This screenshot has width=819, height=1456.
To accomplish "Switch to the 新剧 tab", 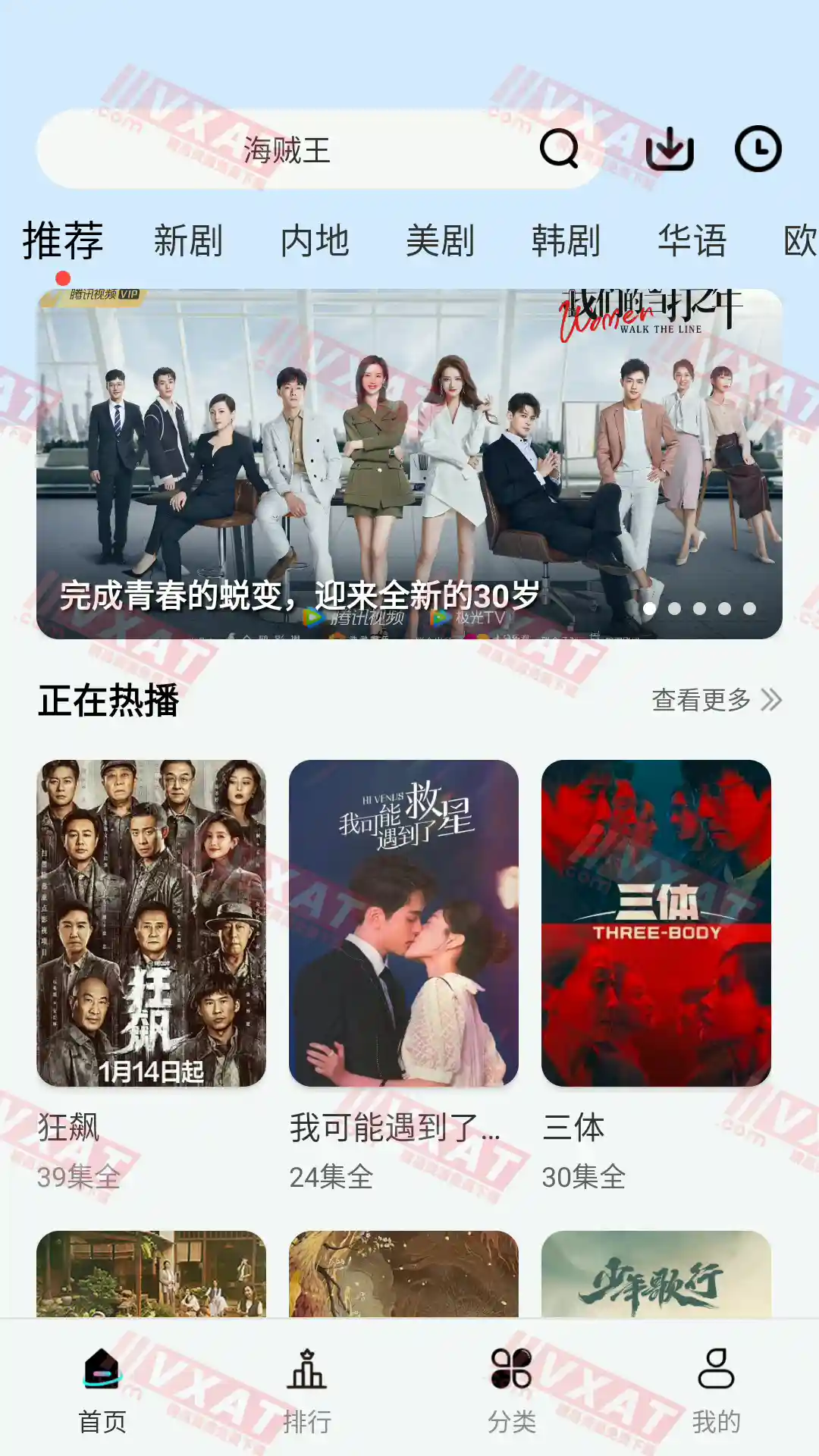I will click(187, 241).
